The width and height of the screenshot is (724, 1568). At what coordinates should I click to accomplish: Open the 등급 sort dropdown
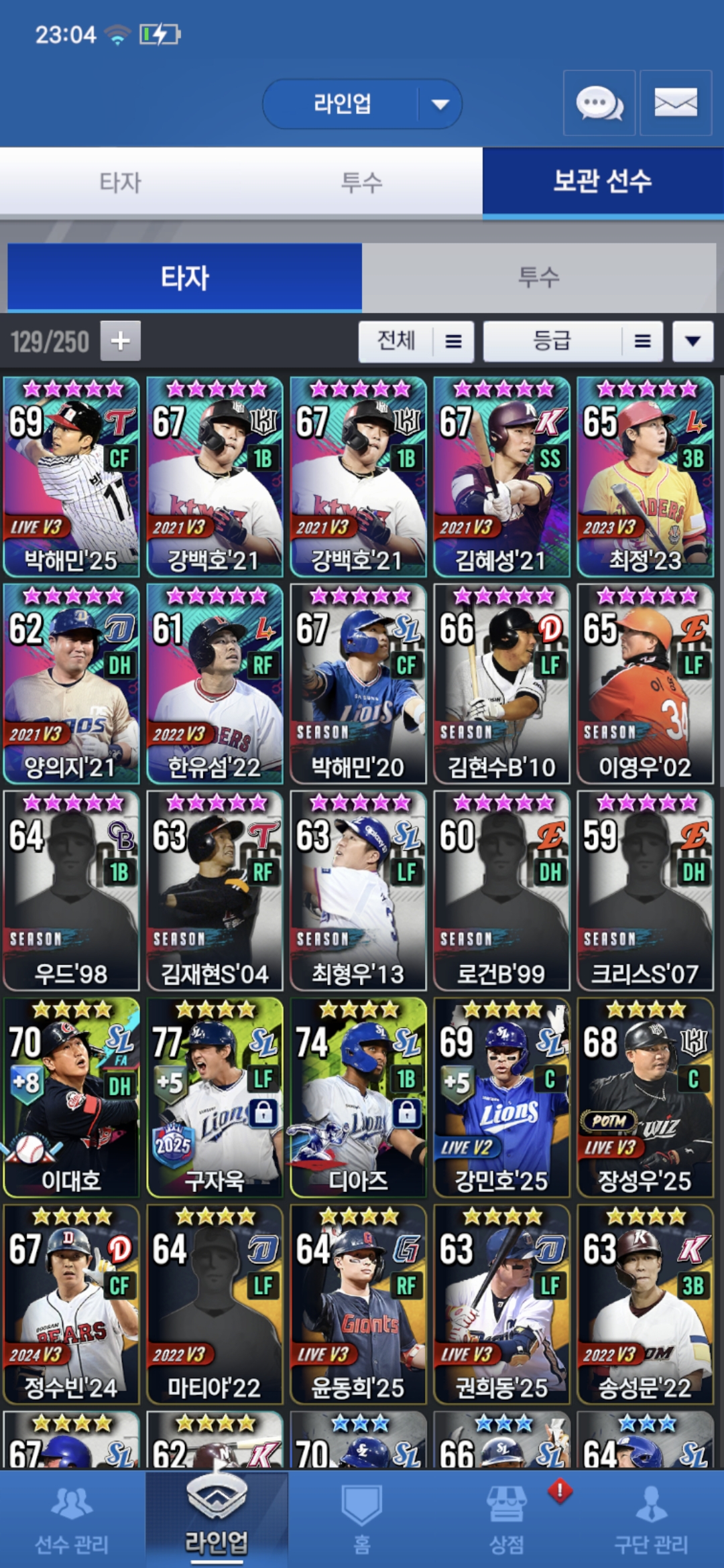click(572, 341)
